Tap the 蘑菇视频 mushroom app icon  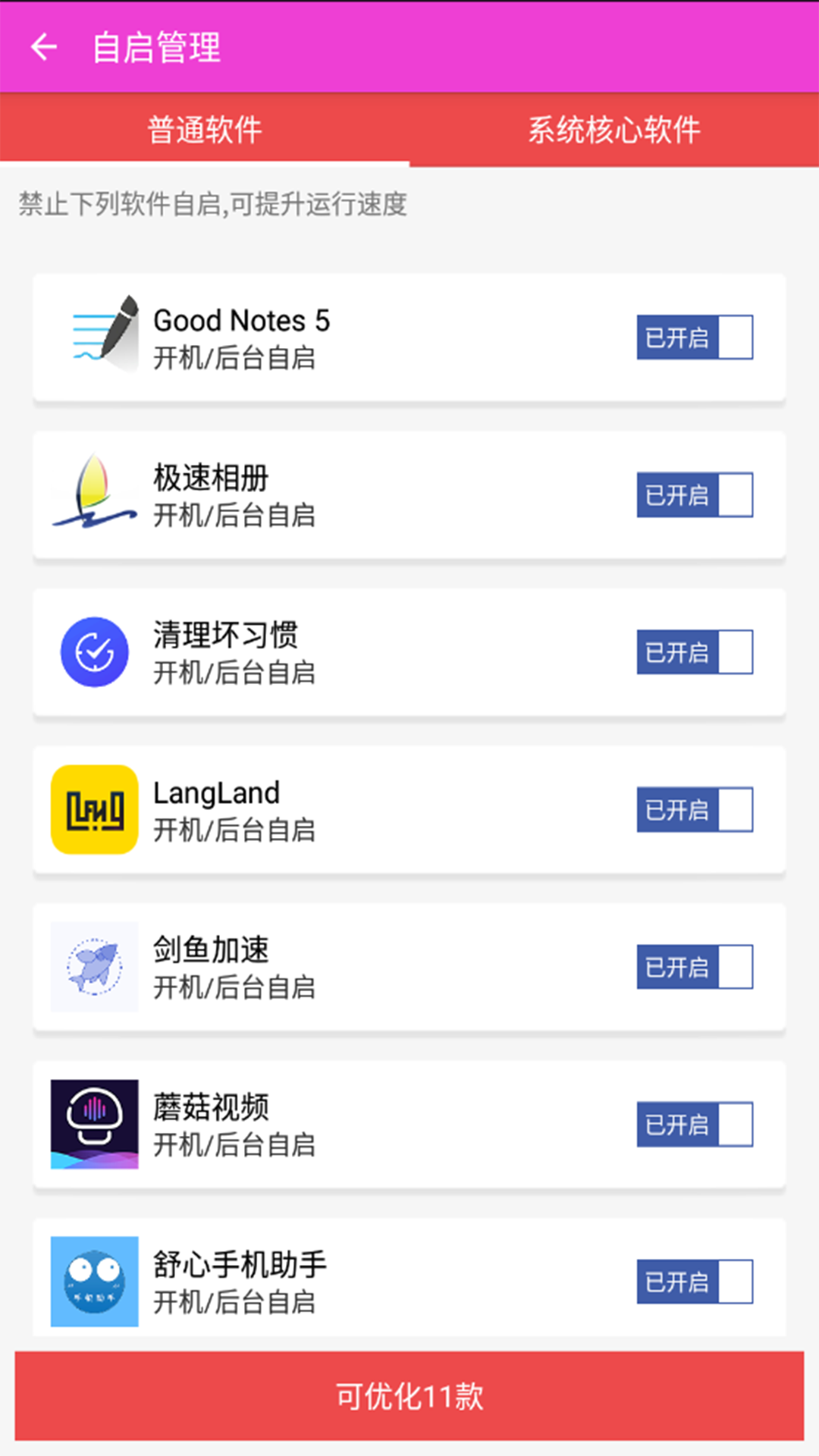[94, 1124]
